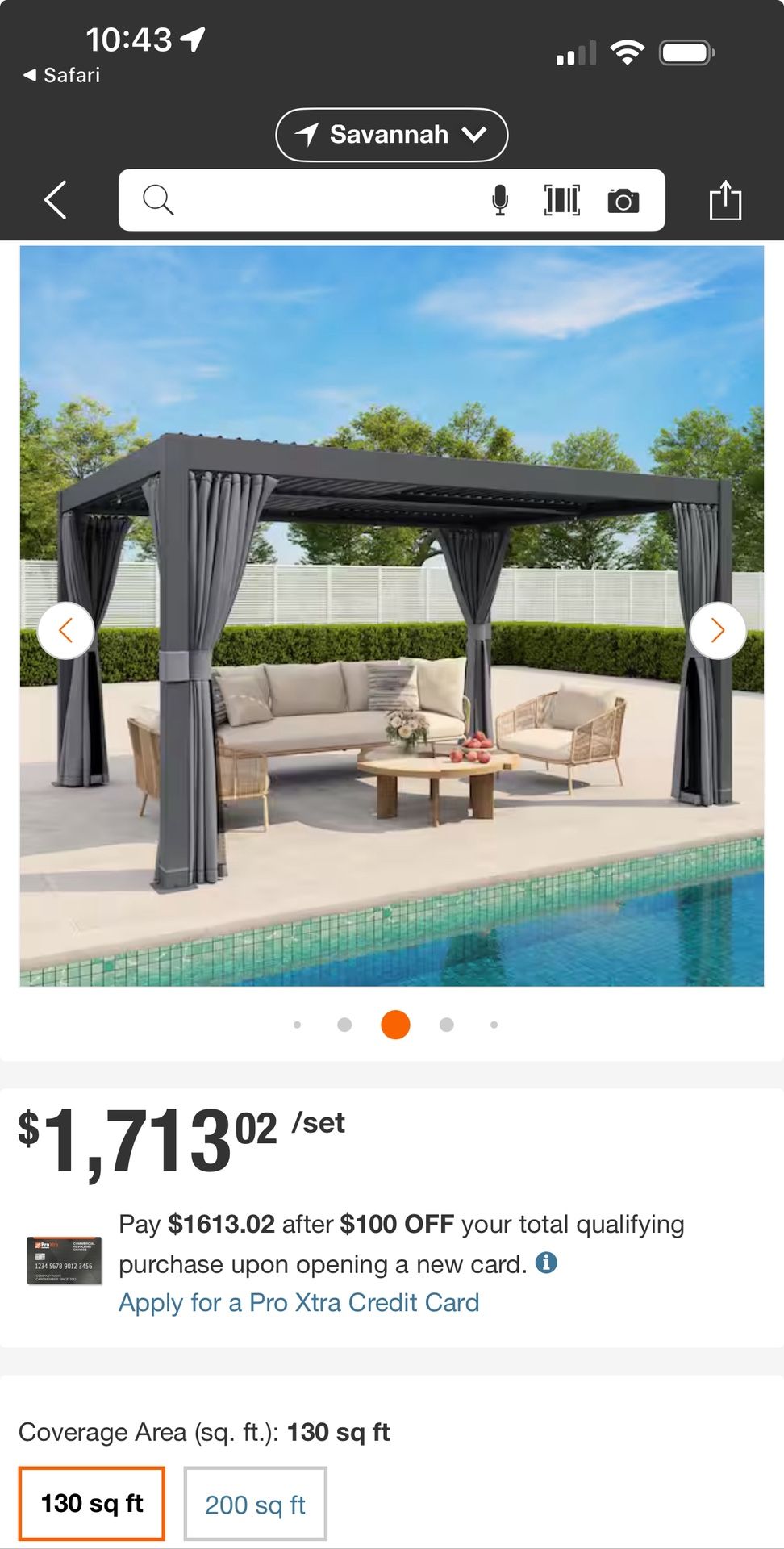Apply for a Pro Xtra Credit Card

pyautogui.click(x=299, y=1303)
